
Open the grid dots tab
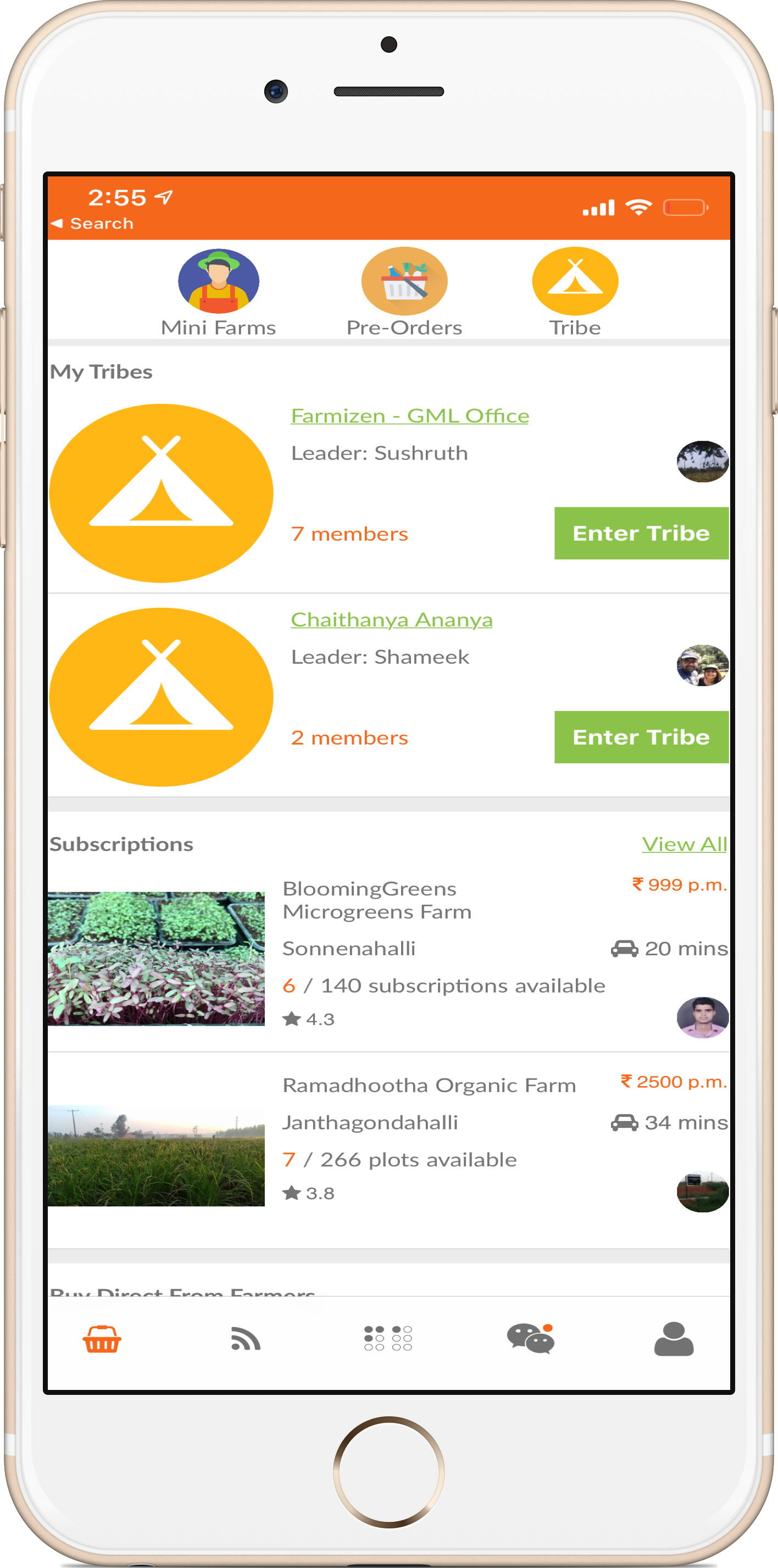(388, 1338)
